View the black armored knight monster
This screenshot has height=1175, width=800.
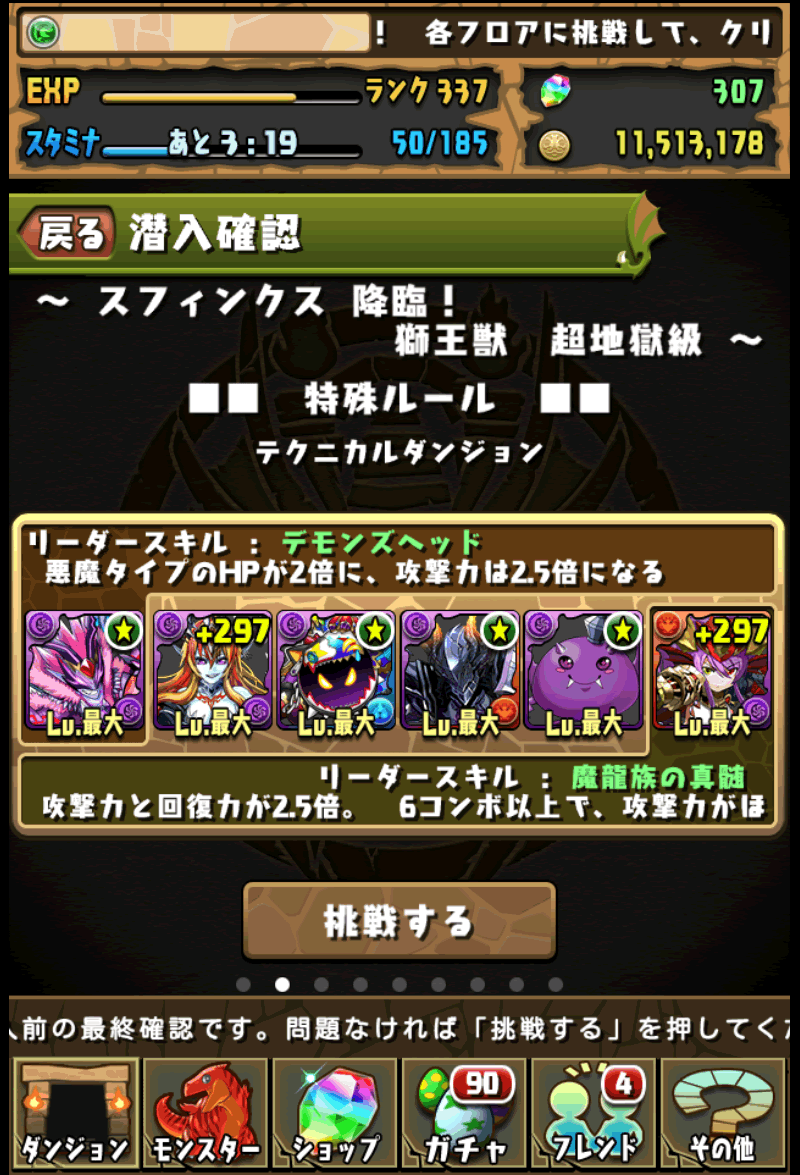[x=458, y=674]
